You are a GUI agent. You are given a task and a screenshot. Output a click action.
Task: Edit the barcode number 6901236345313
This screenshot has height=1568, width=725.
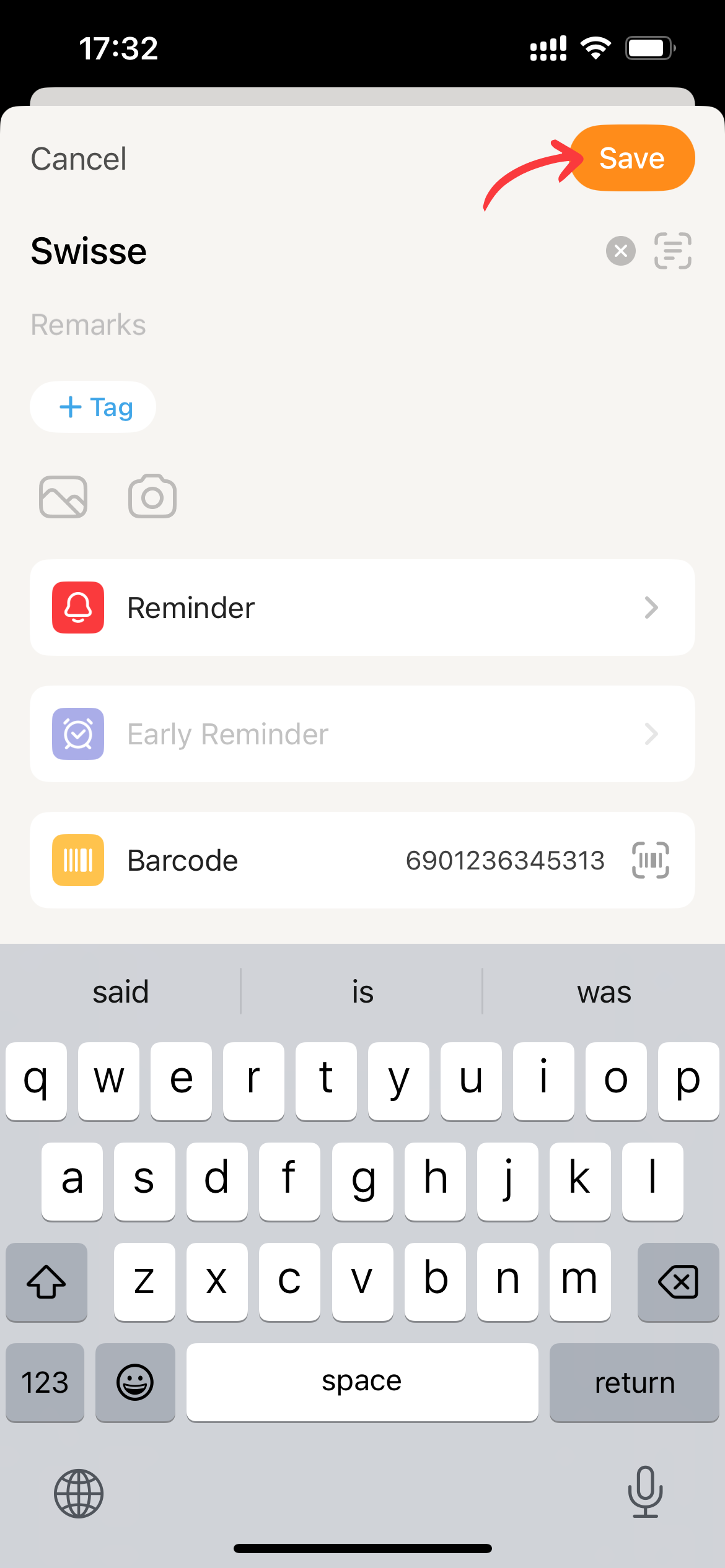(x=504, y=860)
